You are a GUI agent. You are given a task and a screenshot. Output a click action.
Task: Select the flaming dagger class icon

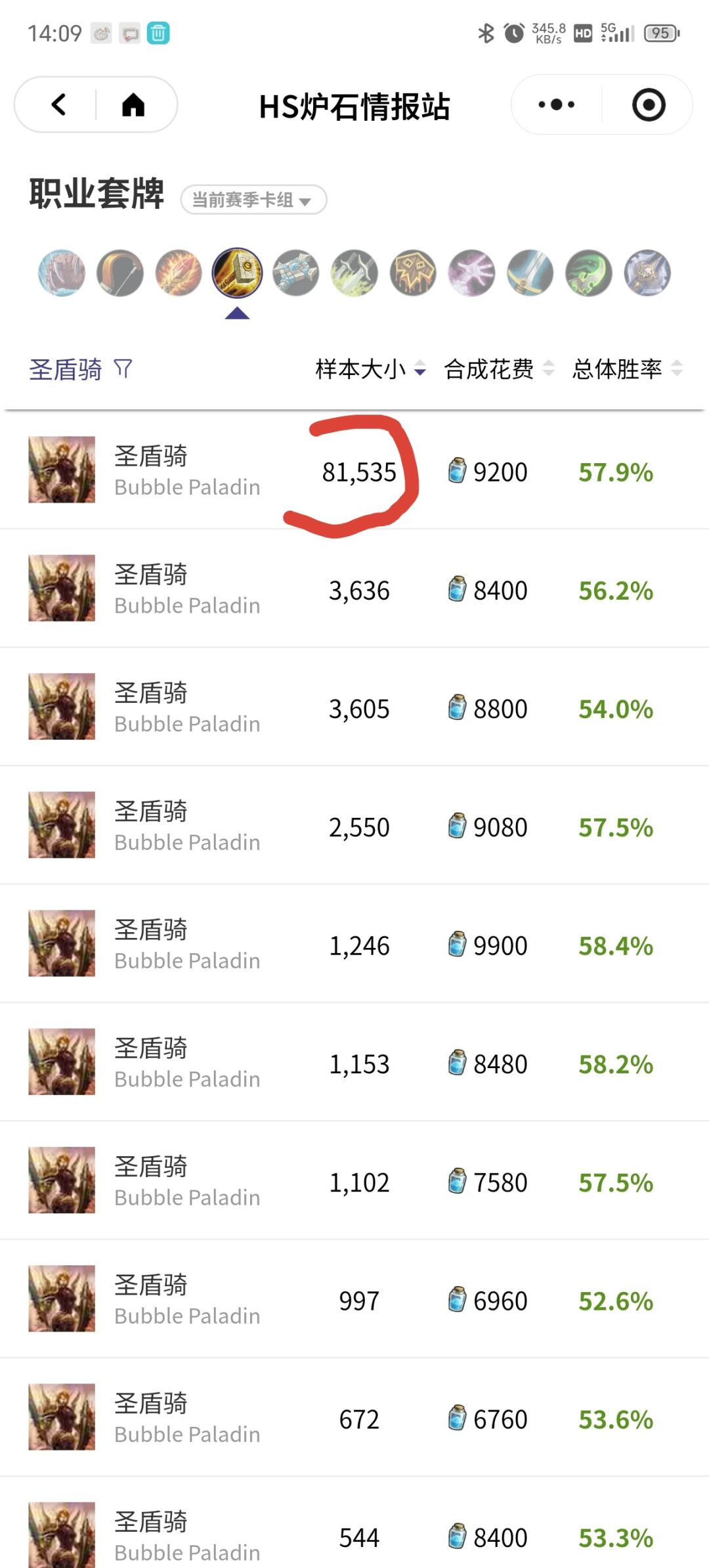177,273
